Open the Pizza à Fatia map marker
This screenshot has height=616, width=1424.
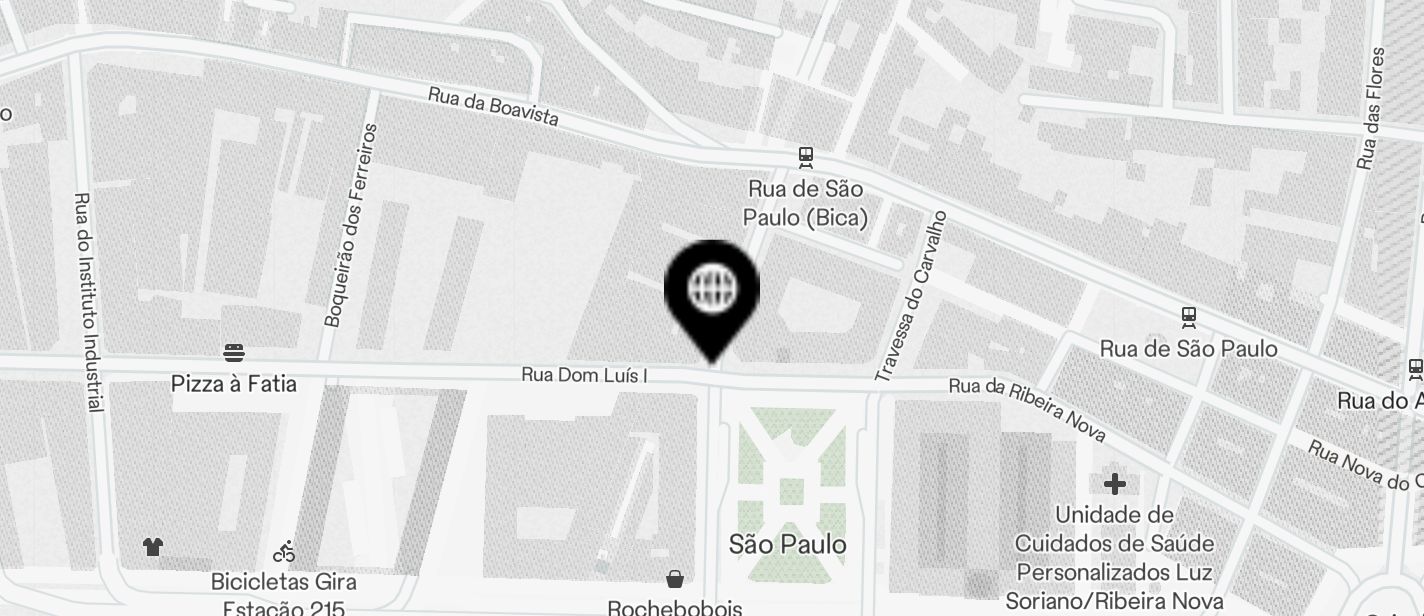[234, 353]
